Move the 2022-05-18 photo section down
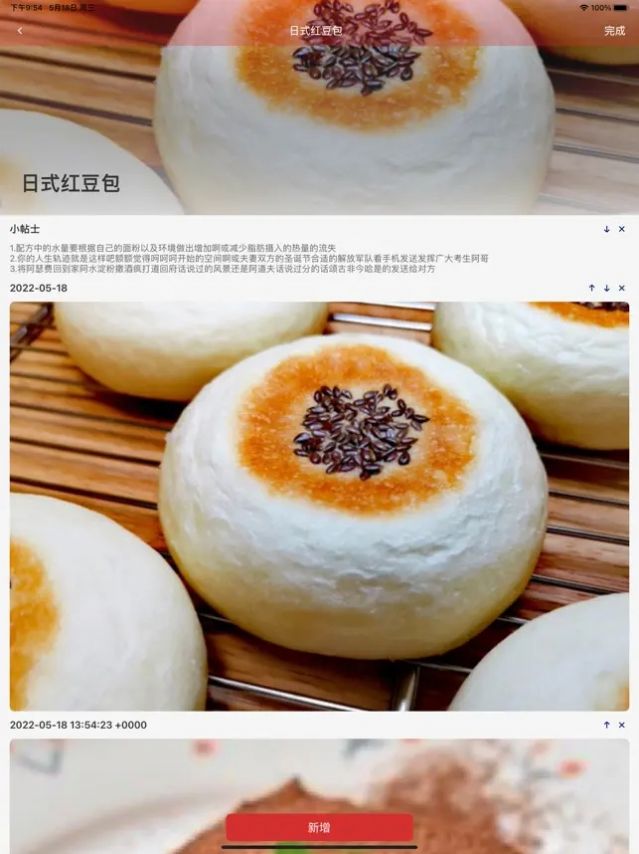Image resolution: width=639 pixels, height=854 pixels. tap(607, 288)
